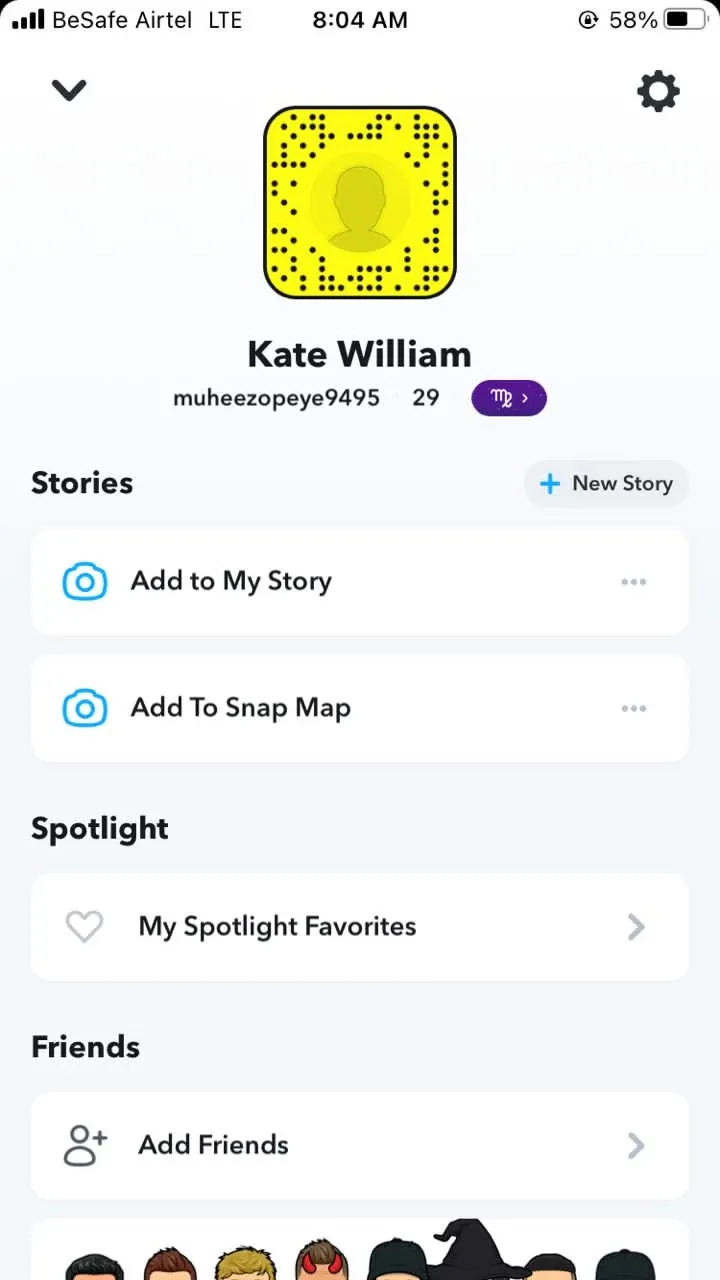Open more options for Snap Map
Viewport: 720px width, 1280px height.
pyautogui.click(x=633, y=708)
